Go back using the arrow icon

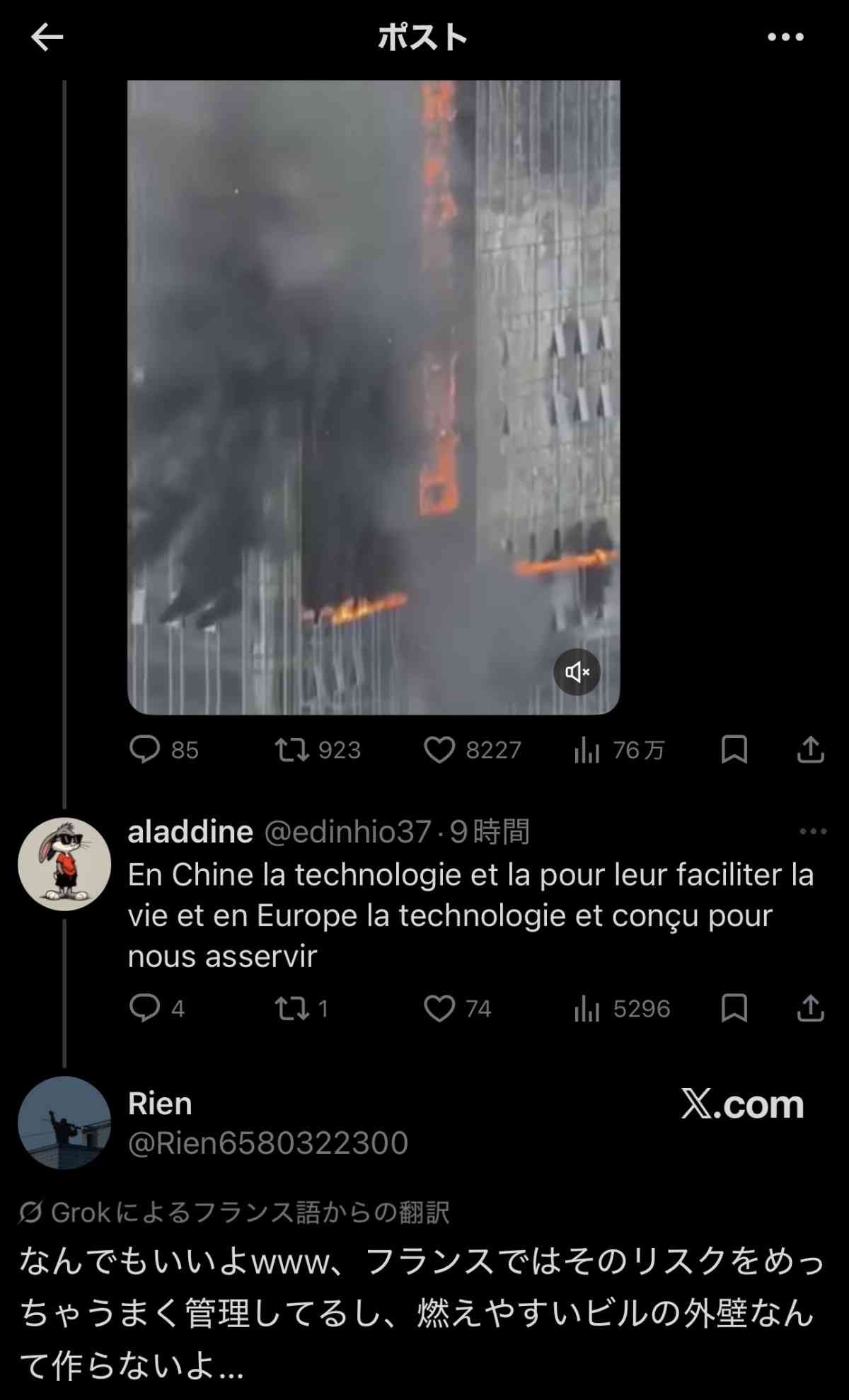pos(47,37)
